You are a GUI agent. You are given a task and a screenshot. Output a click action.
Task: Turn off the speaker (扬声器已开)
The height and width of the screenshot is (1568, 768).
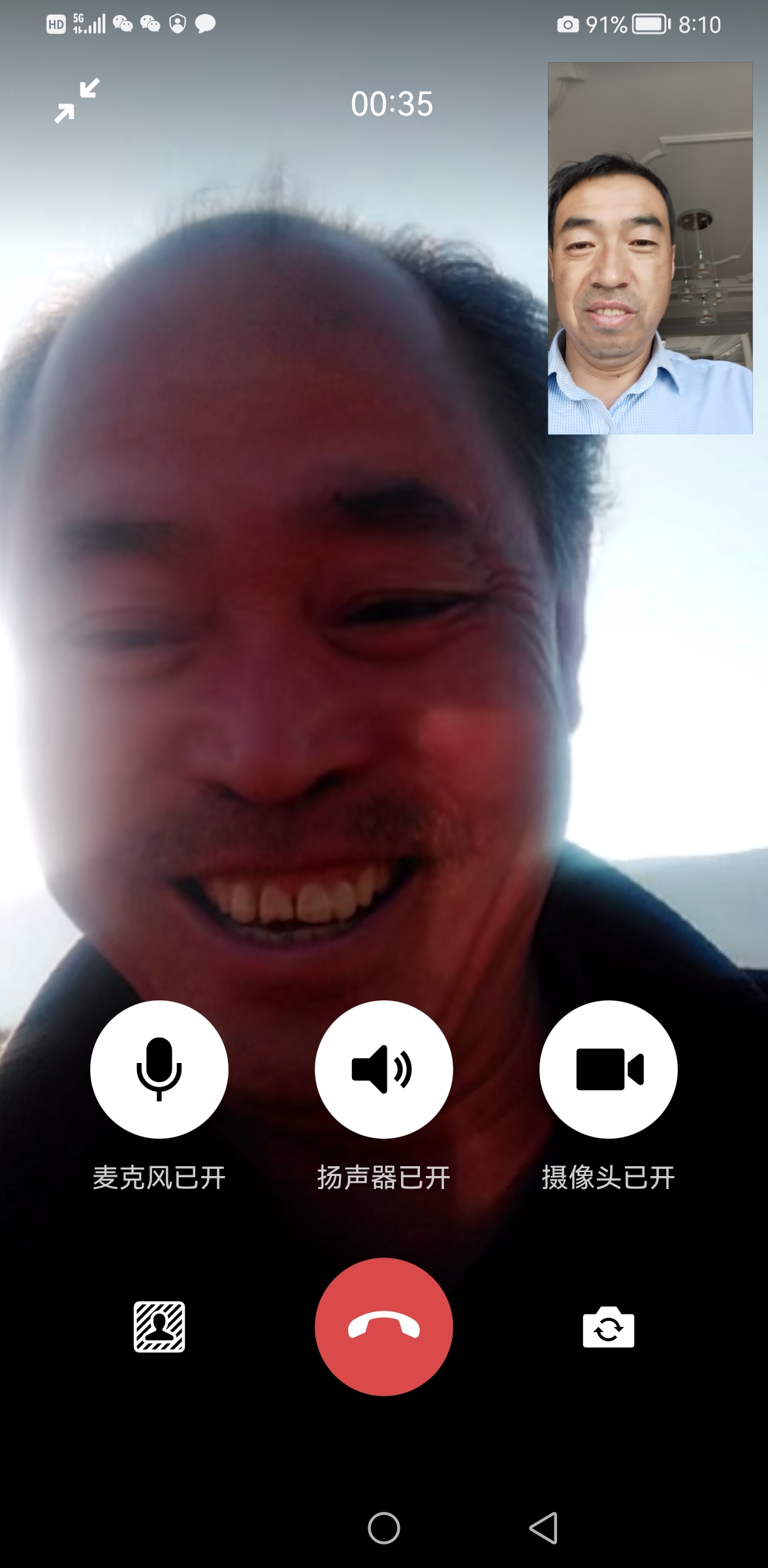coord(384,1069)
